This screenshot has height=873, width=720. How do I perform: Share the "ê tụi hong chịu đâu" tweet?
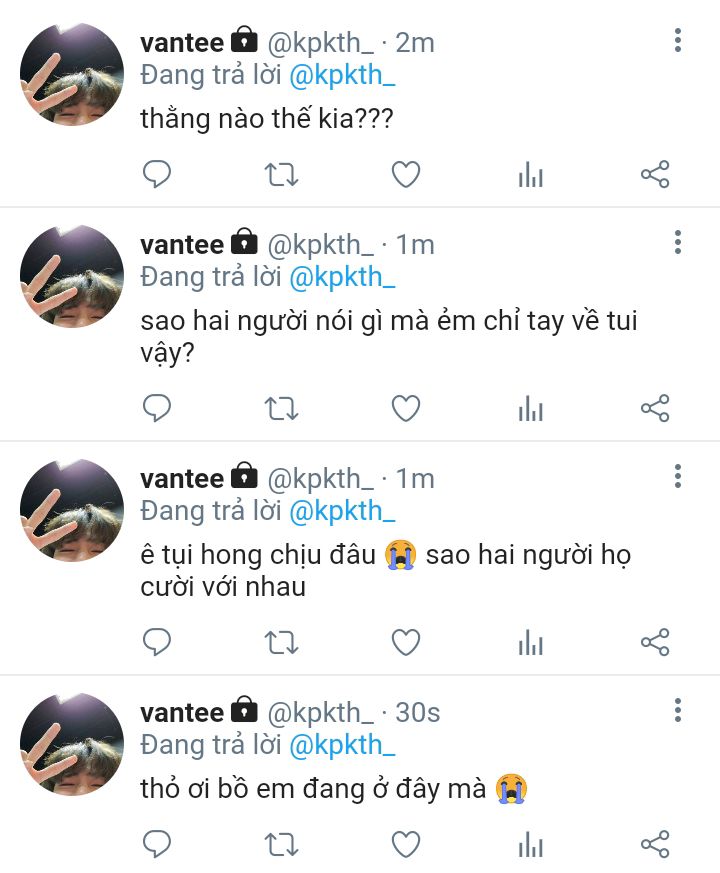pos(654,642)
